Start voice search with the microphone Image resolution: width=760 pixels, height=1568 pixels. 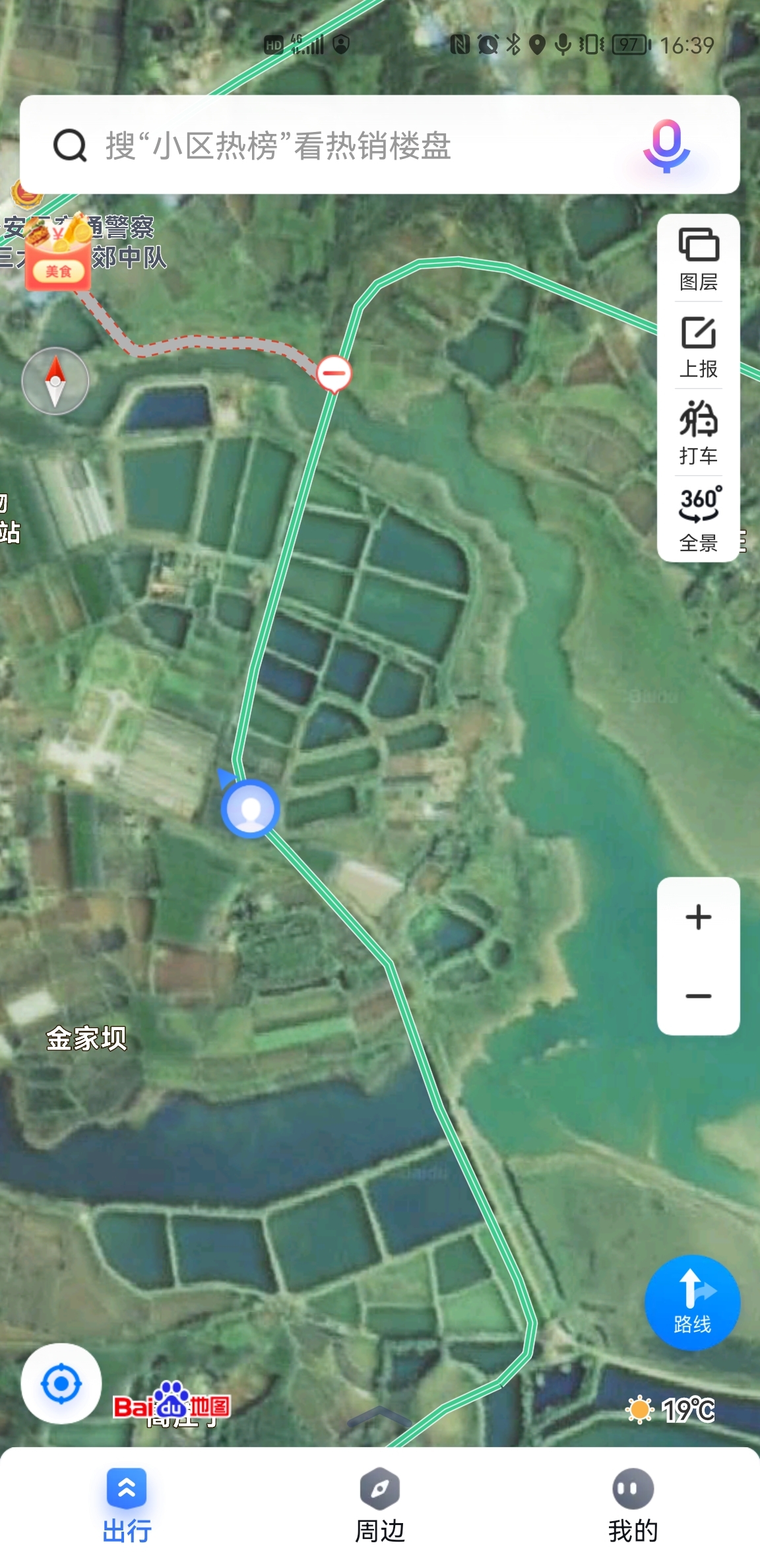666,145
